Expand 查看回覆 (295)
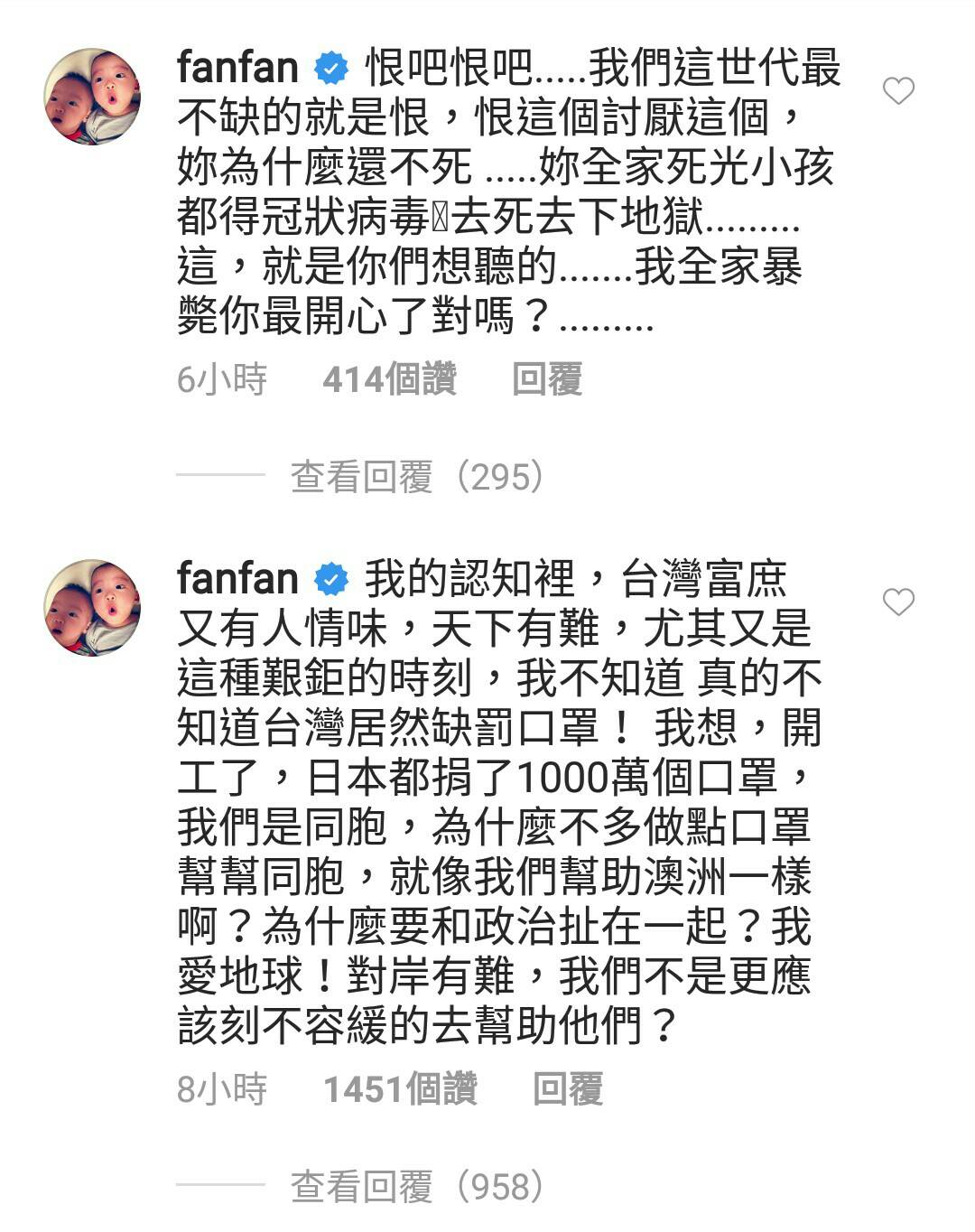 pos(417,476)
